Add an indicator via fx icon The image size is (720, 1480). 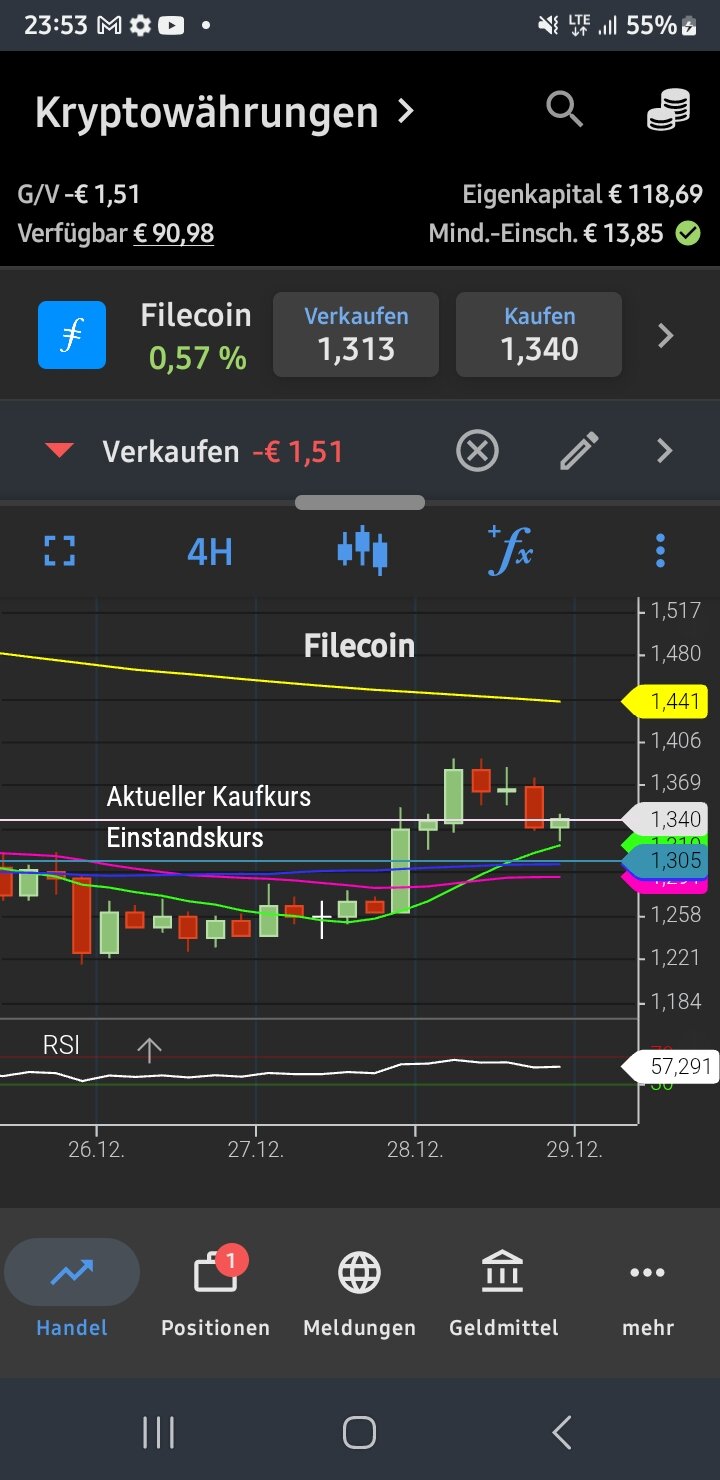tap(510, 551)
